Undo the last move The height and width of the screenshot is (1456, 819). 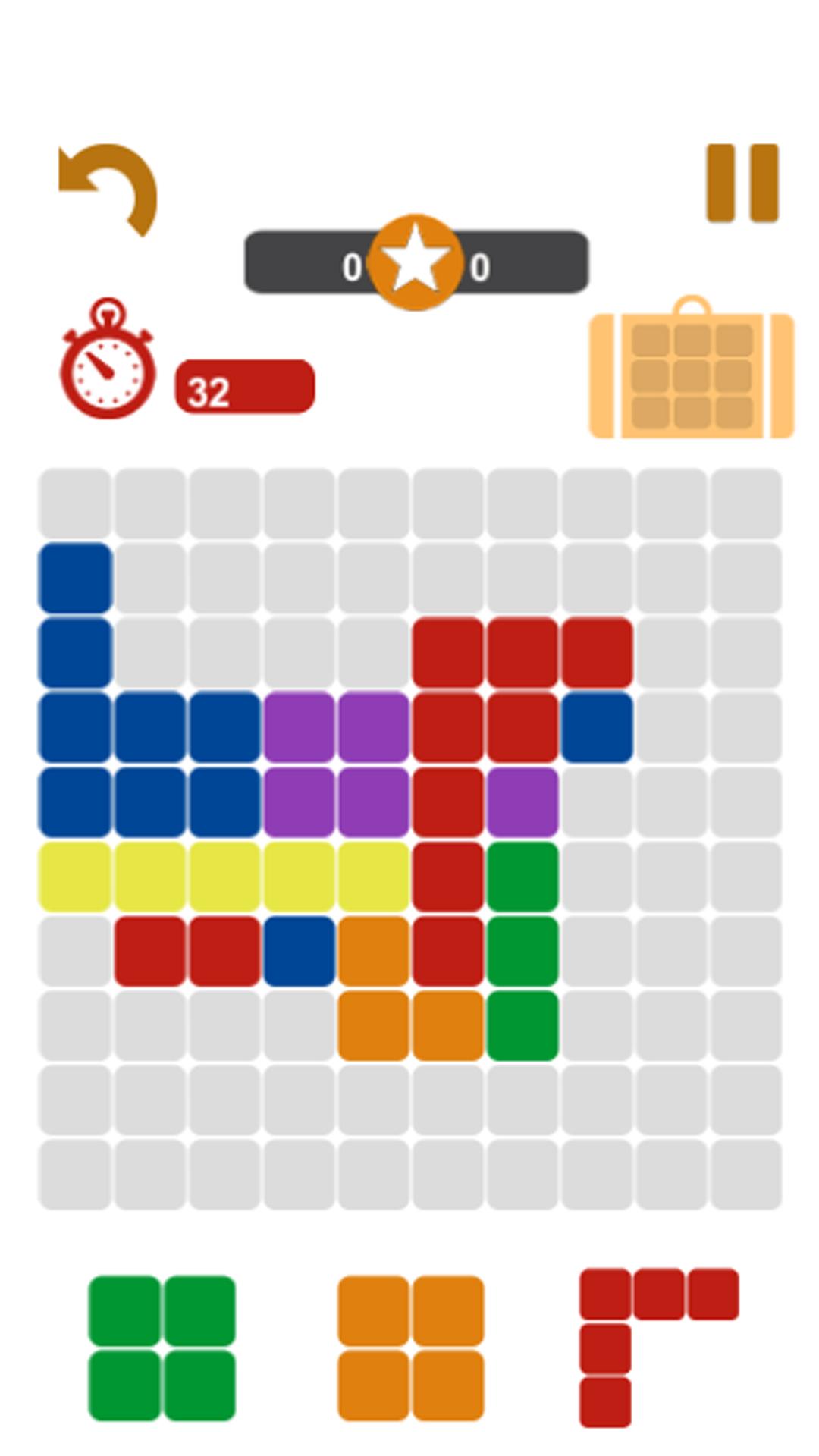coord(110,188)
